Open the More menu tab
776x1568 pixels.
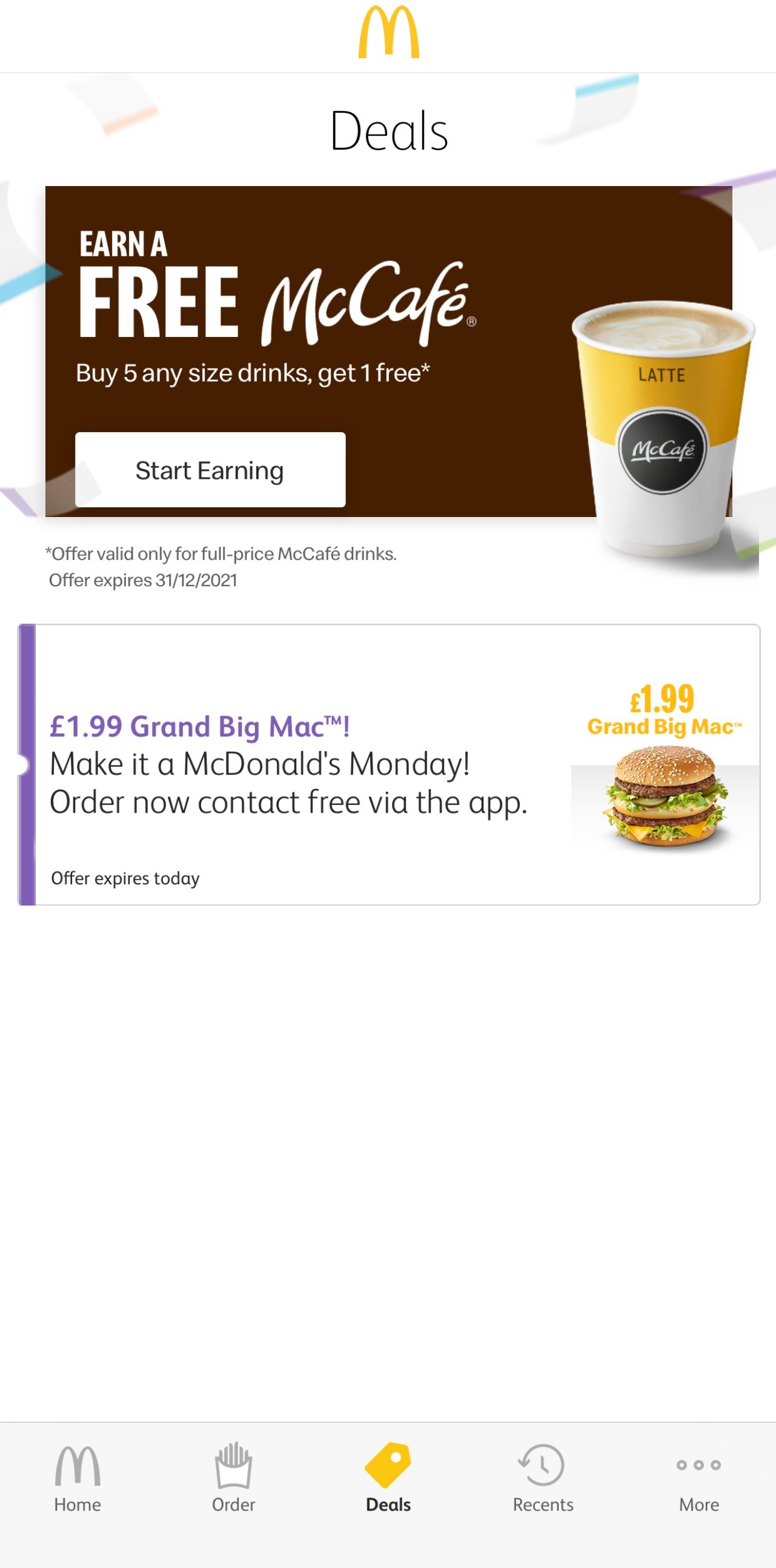pos(698,1478)
